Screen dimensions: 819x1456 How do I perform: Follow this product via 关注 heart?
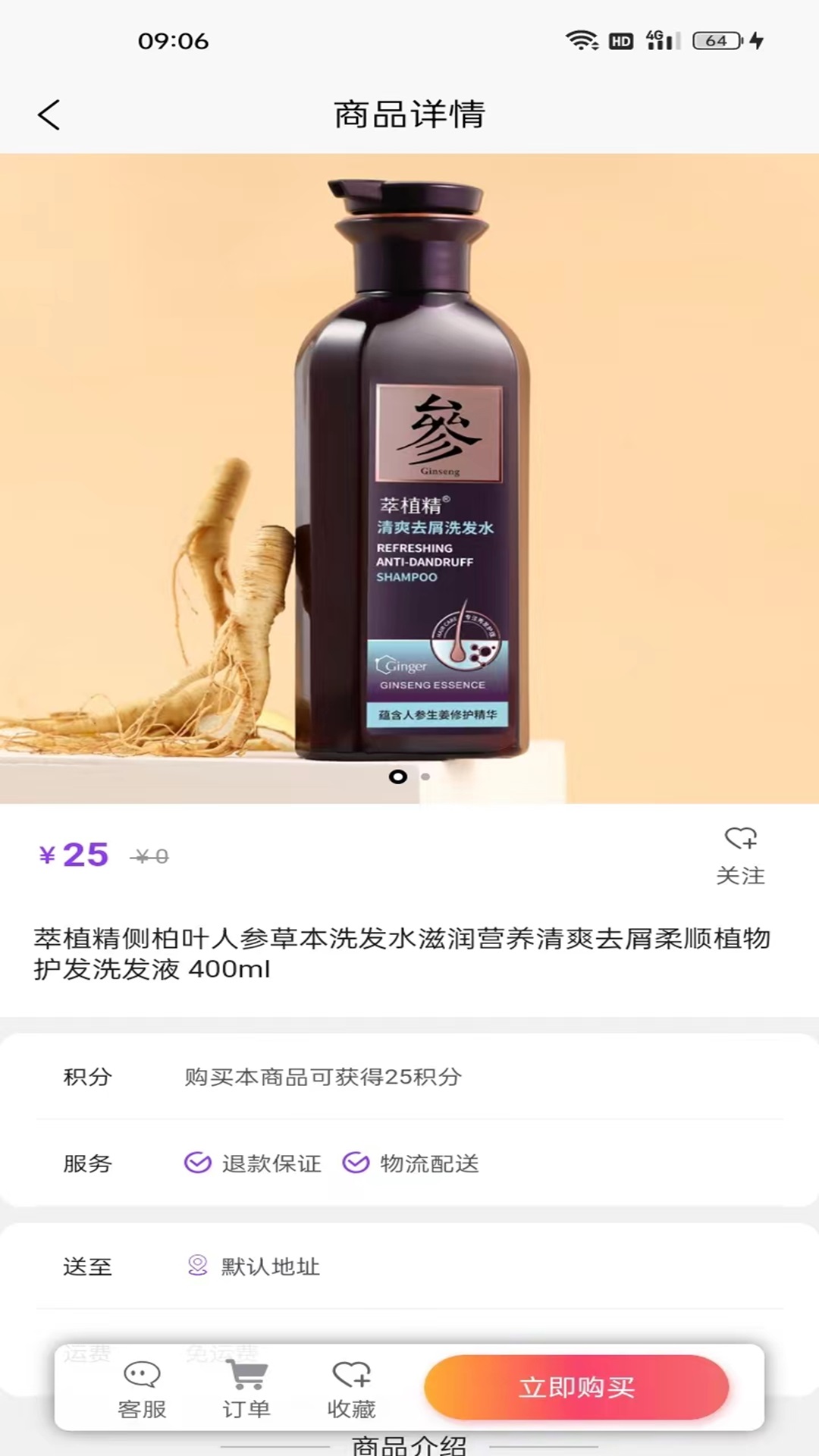[740, 855]
